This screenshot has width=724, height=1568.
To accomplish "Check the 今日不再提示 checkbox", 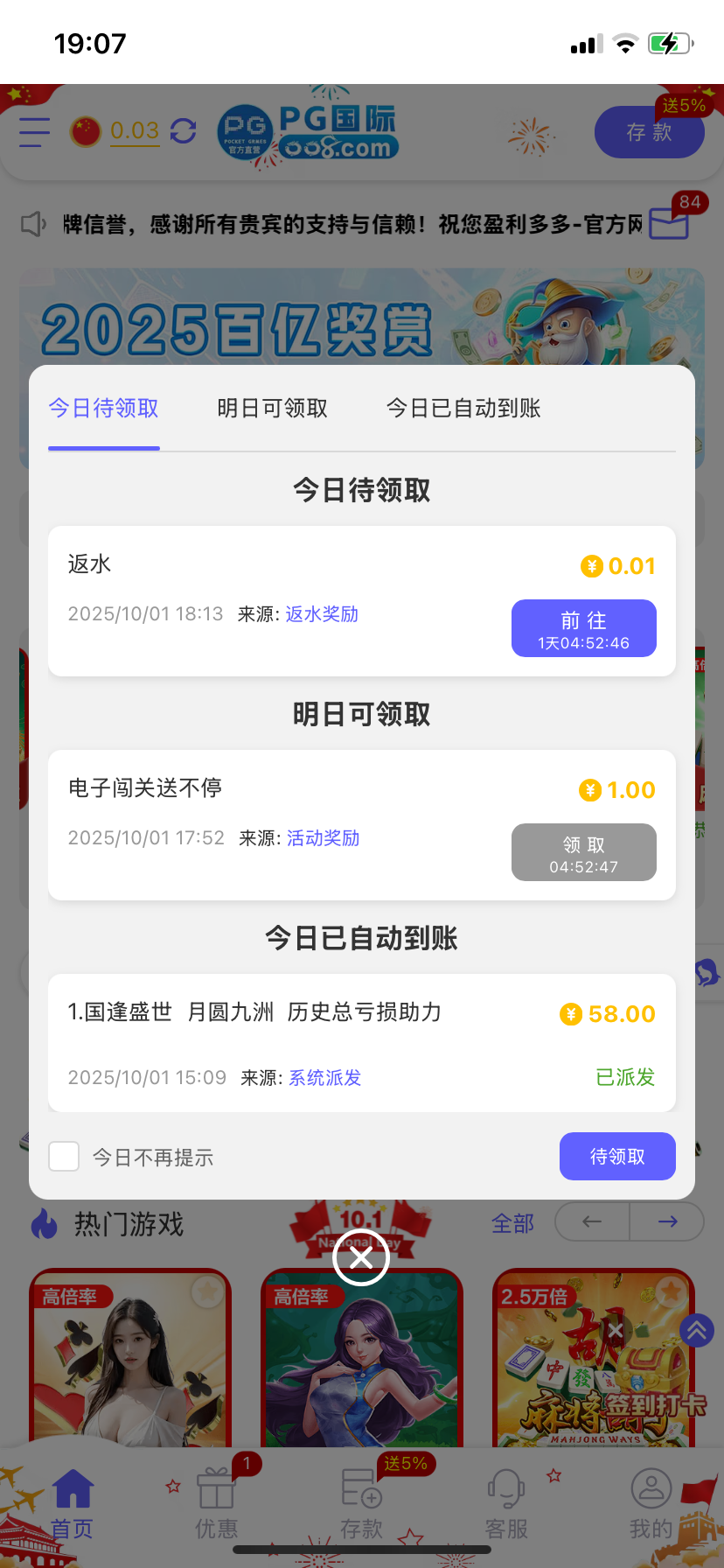I will [x=64, y=1156].
